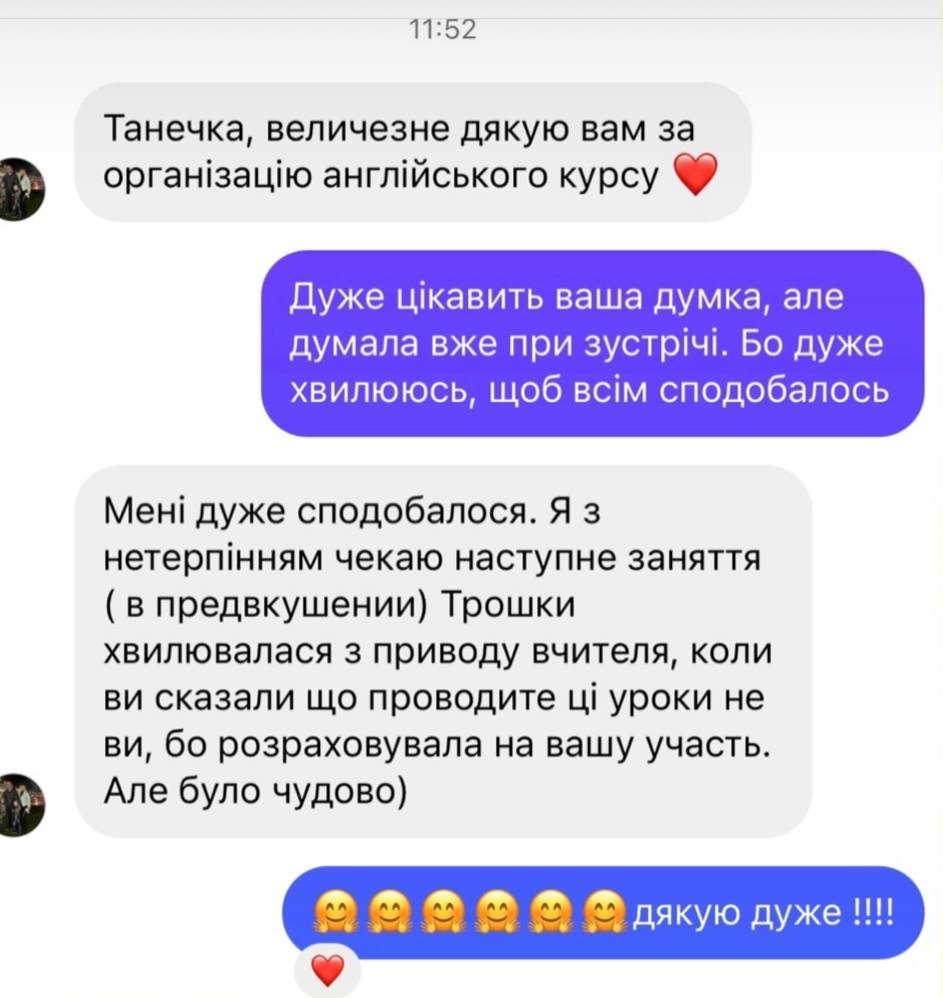Open sender's avatar beside the англійського курсу message
943x998 pixels.
click(20, 189)
